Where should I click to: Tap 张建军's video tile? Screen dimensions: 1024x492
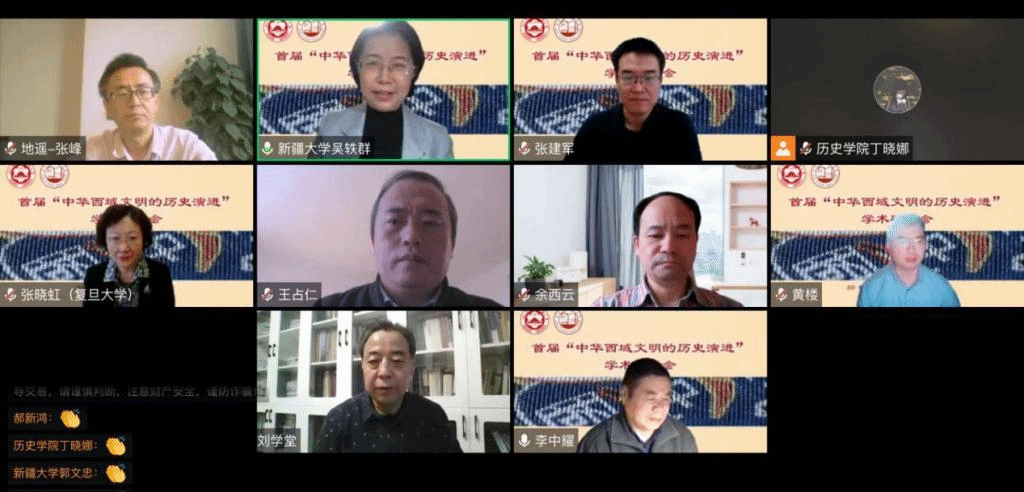[640, 90]
